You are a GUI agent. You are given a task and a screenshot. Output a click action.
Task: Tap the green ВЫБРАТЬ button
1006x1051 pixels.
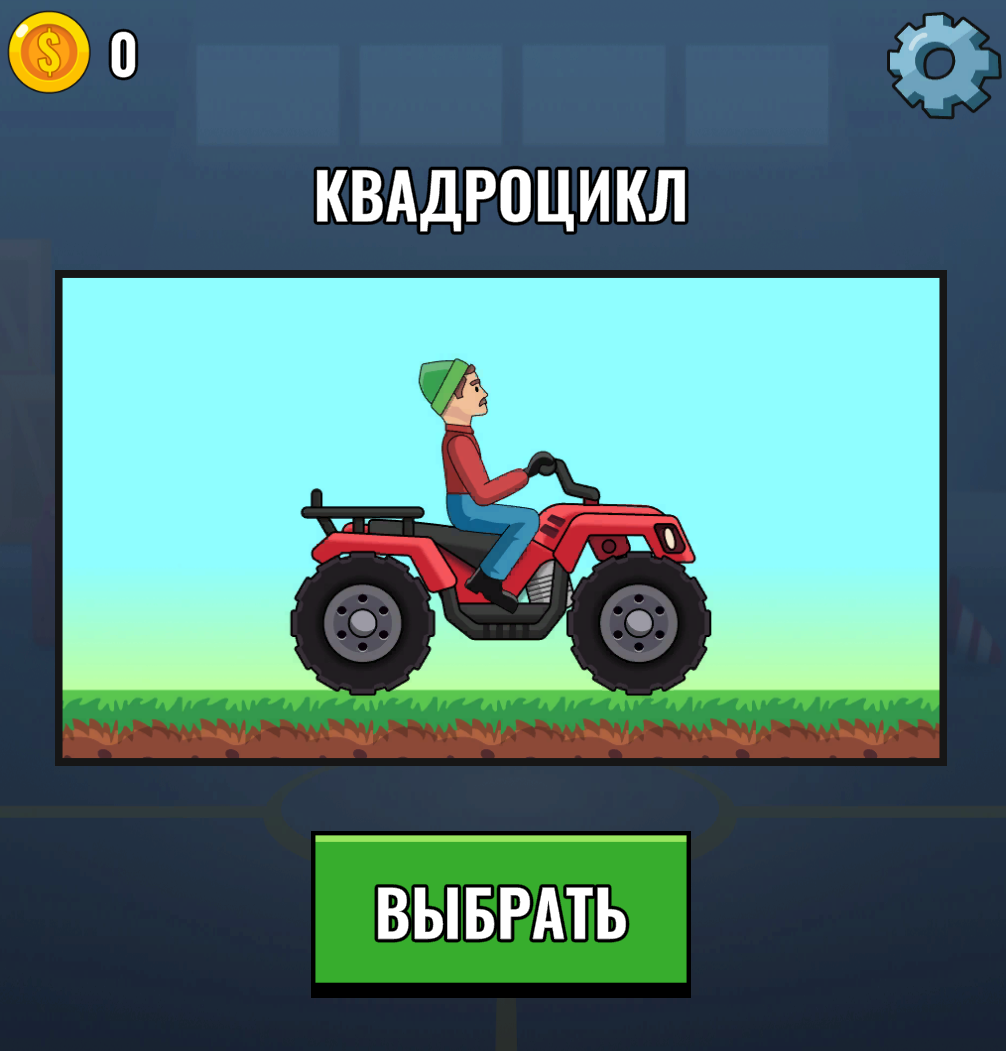[501, 910]
